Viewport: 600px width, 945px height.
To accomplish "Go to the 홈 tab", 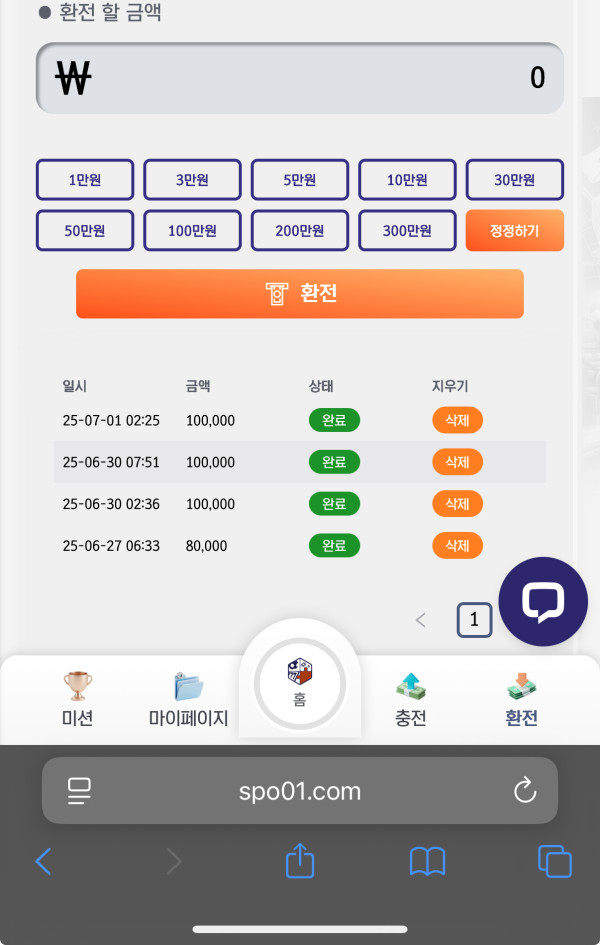I will pyautogui.click(x=300, y=683).
